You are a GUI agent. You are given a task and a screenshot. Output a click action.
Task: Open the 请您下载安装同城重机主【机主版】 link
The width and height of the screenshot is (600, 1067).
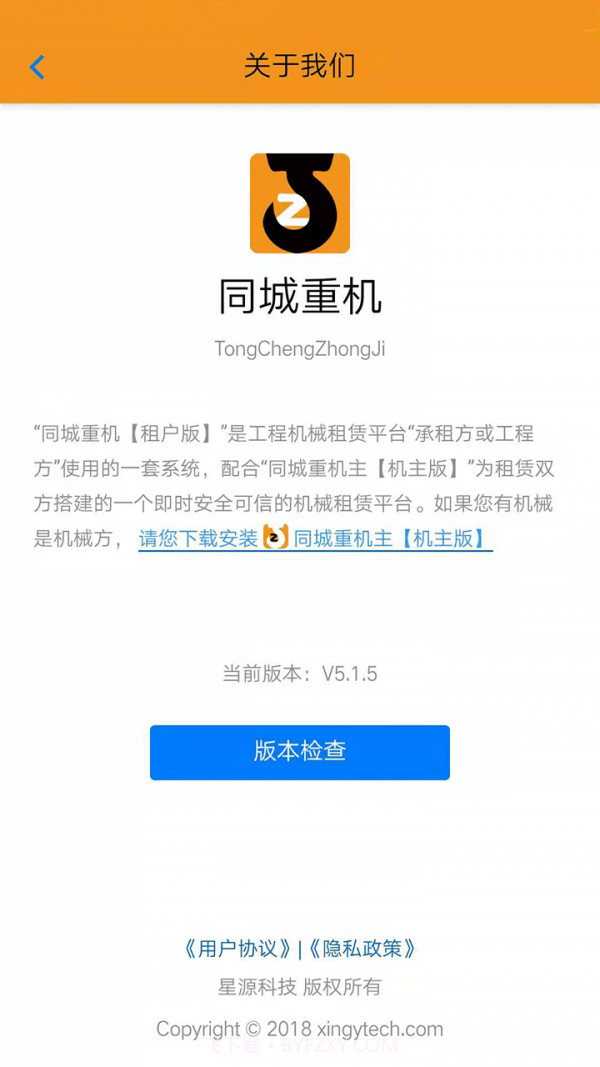pyautogui.click(x=315, y=538)
